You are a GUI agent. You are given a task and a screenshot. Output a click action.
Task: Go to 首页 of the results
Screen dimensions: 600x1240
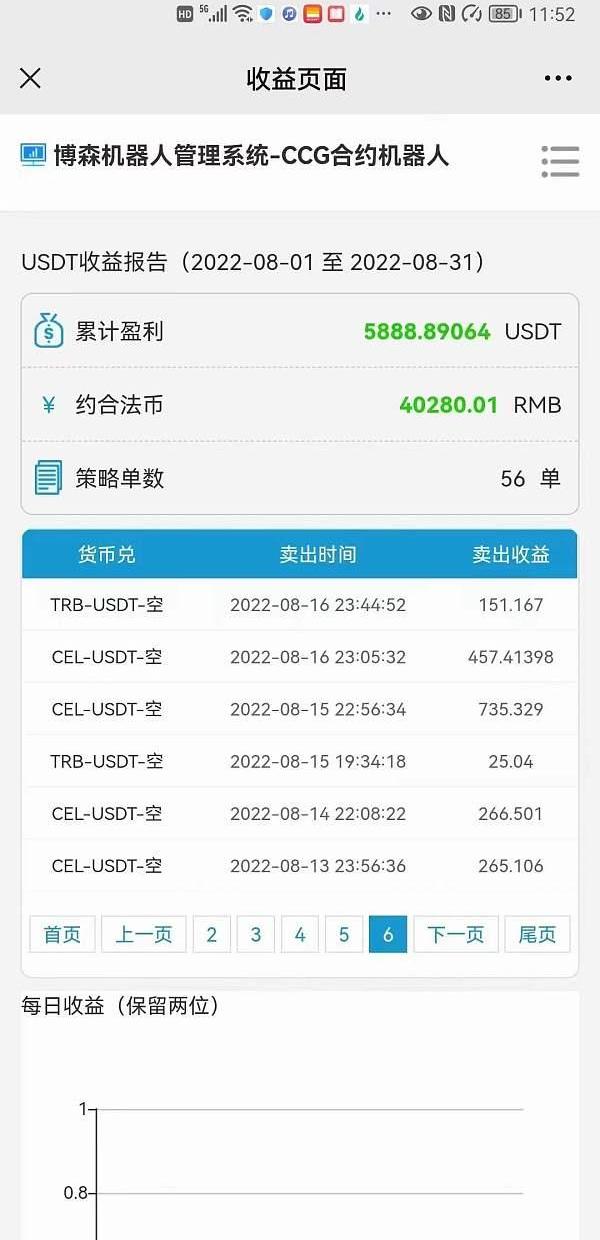pyautogui.click(x=62, y=934)
